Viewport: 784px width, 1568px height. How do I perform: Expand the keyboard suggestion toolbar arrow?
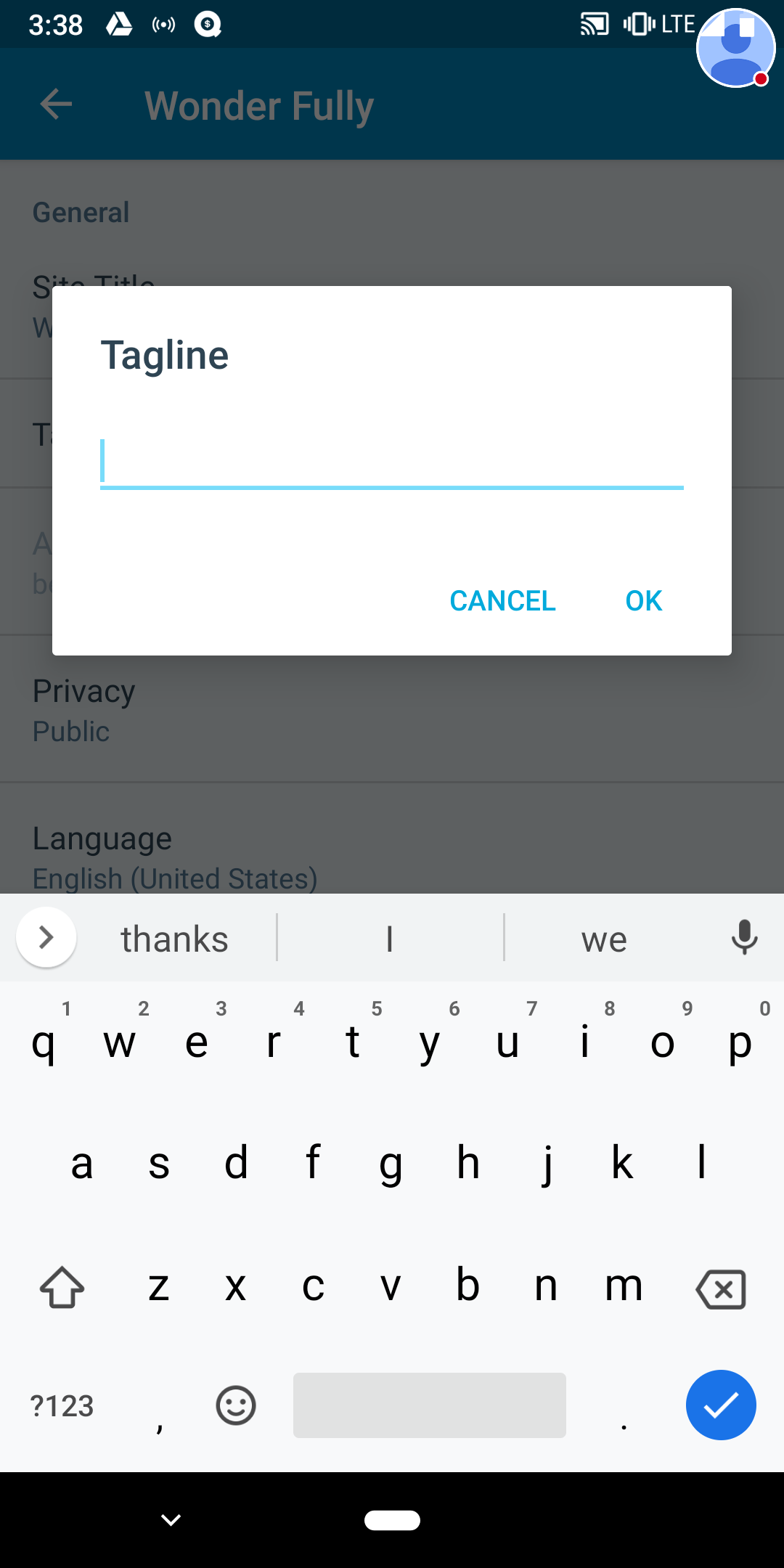[x=46, y=937]
